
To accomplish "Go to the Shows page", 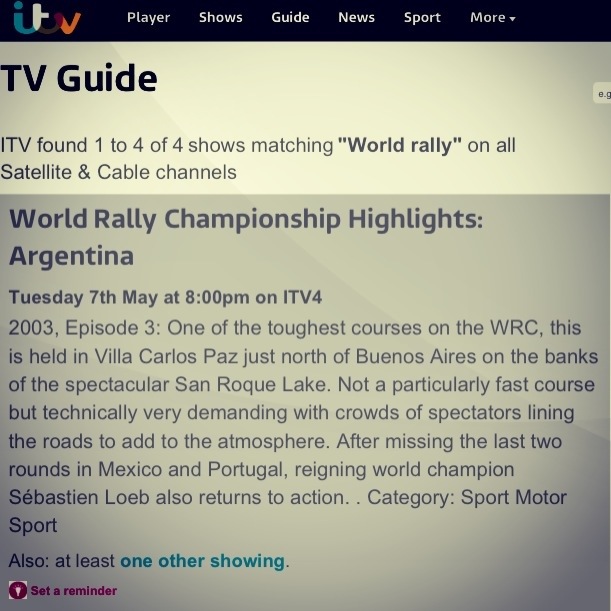I will [x=220, y=18].
